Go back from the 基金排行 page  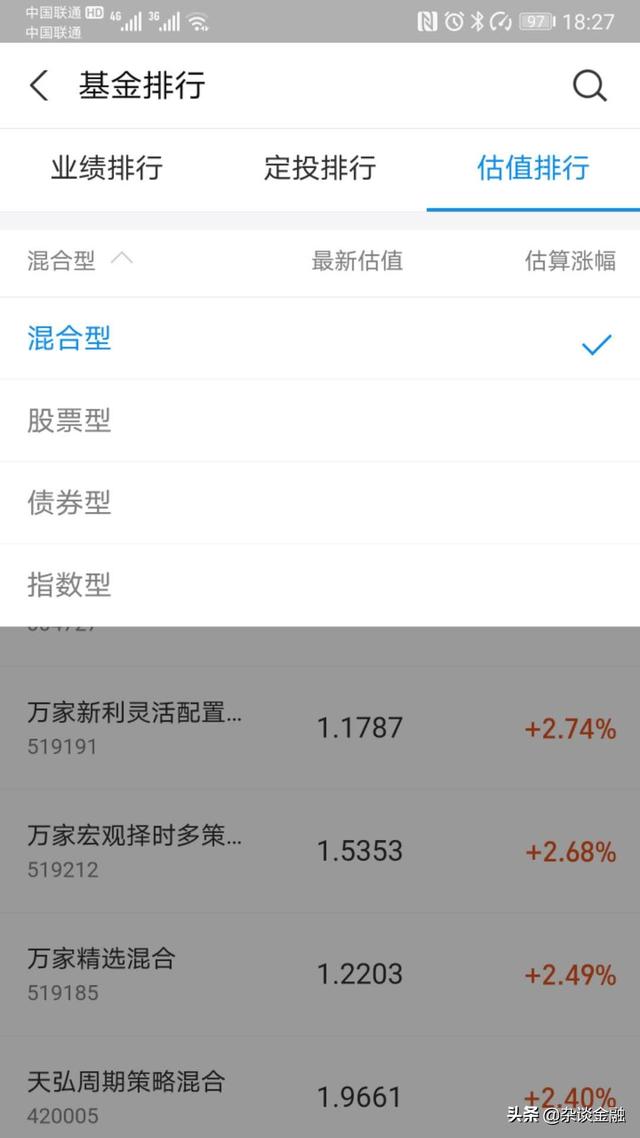coord(39,86)
